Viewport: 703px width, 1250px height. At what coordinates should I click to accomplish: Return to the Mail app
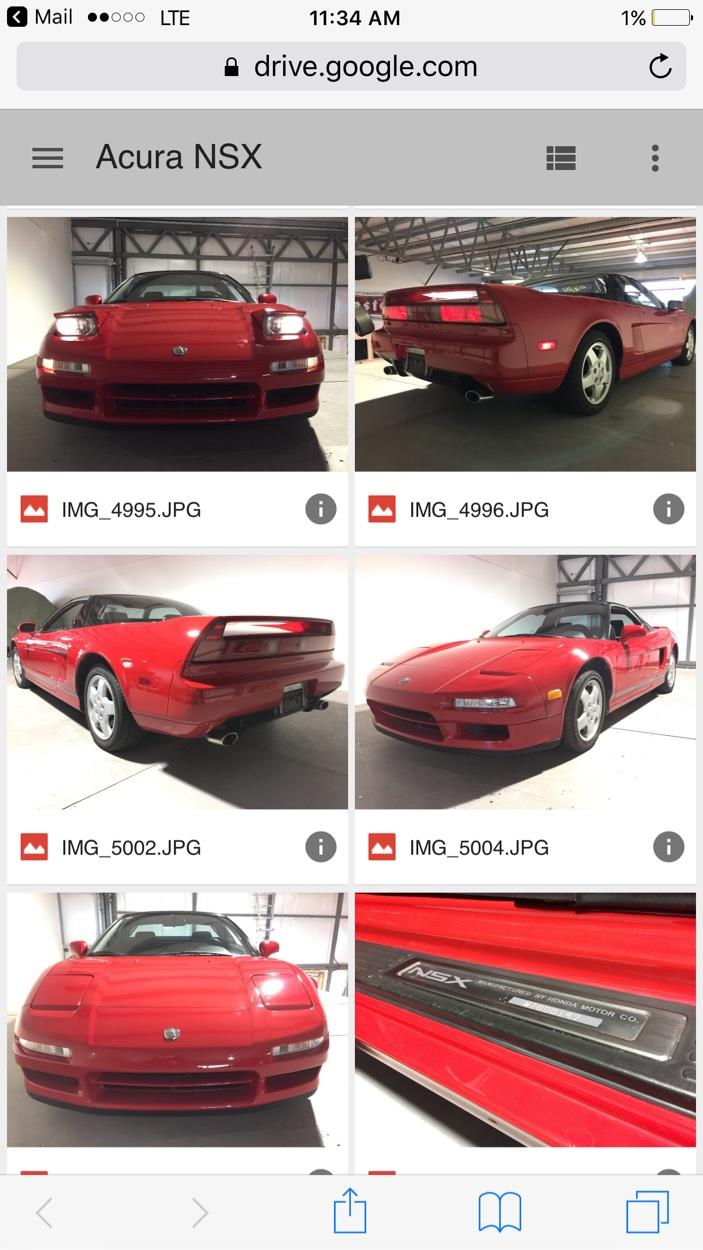40,17
